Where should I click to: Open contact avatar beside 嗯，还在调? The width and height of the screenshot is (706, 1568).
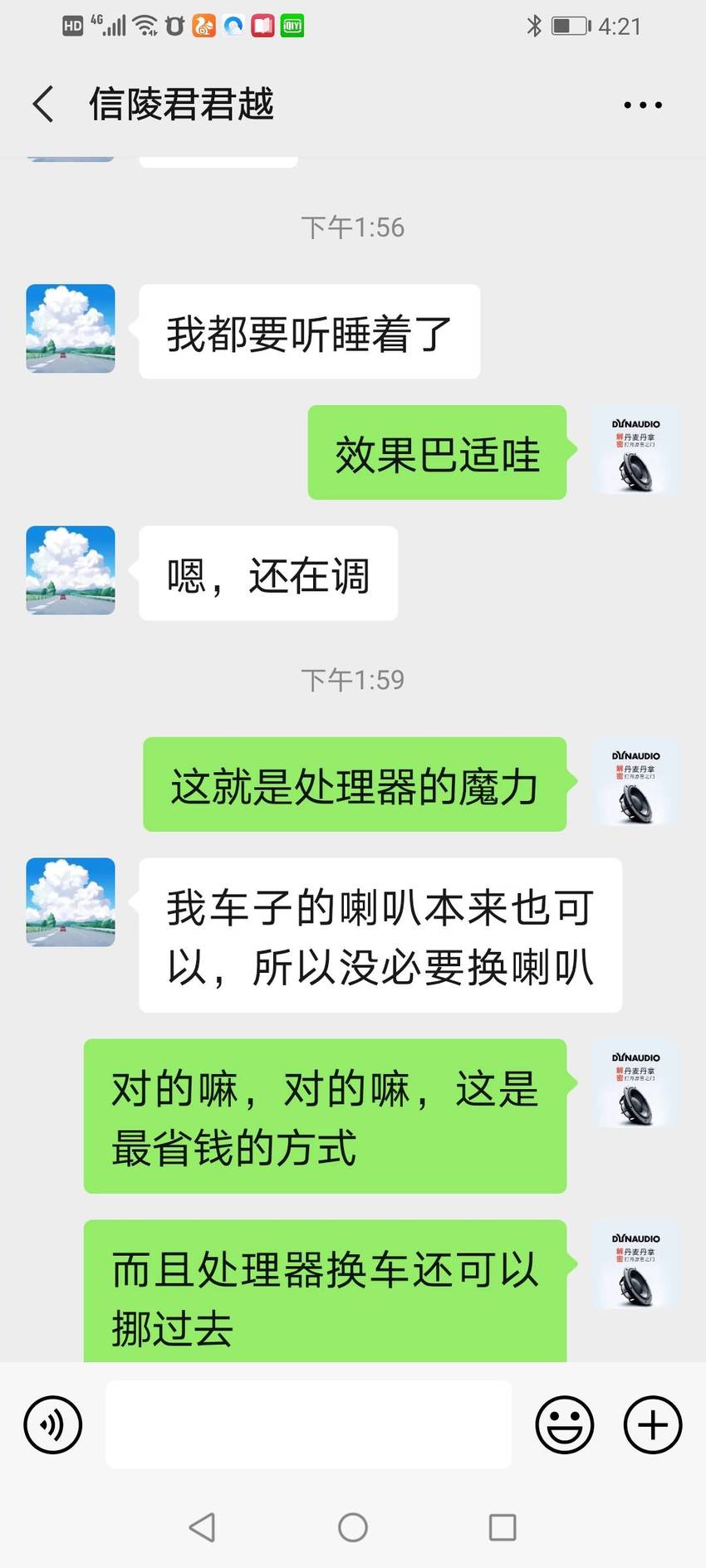[71, 570]
